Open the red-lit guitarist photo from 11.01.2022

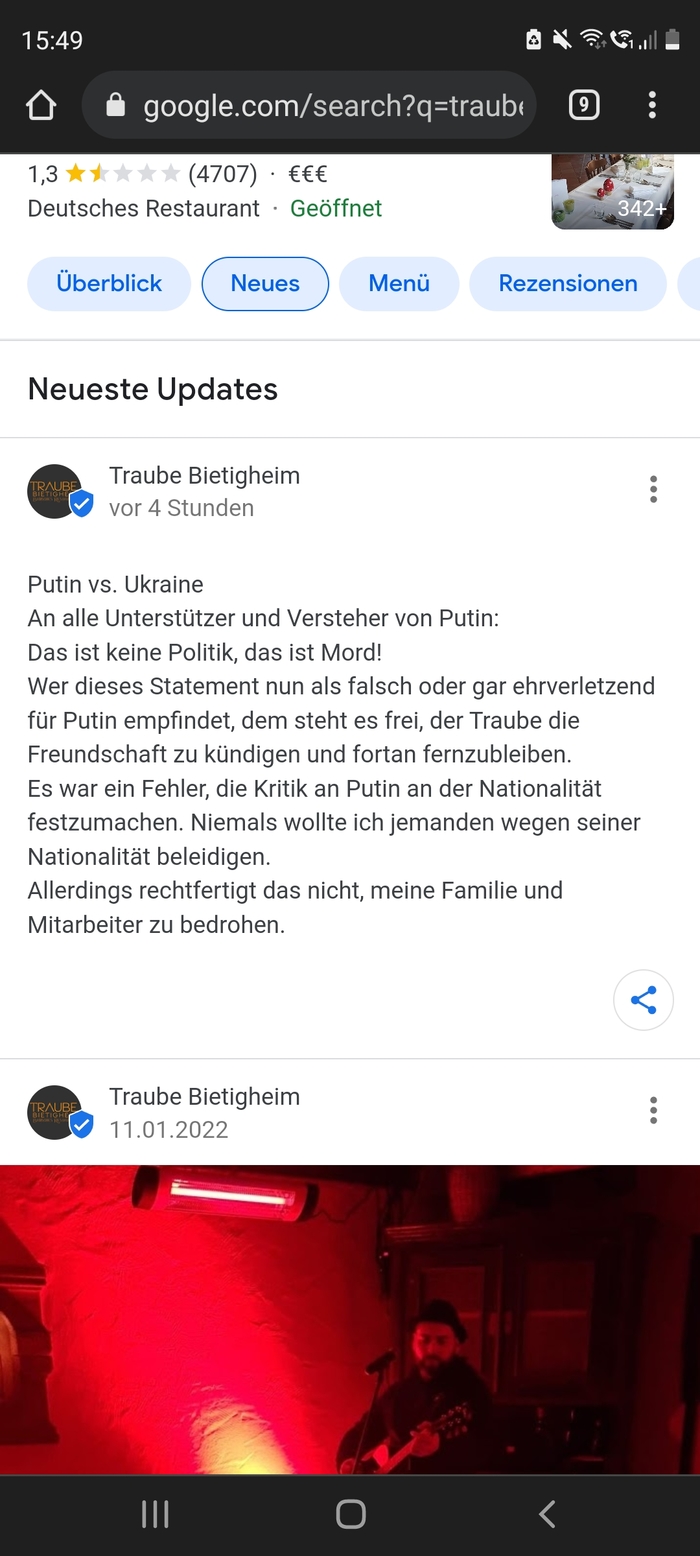click(350, 1318)
